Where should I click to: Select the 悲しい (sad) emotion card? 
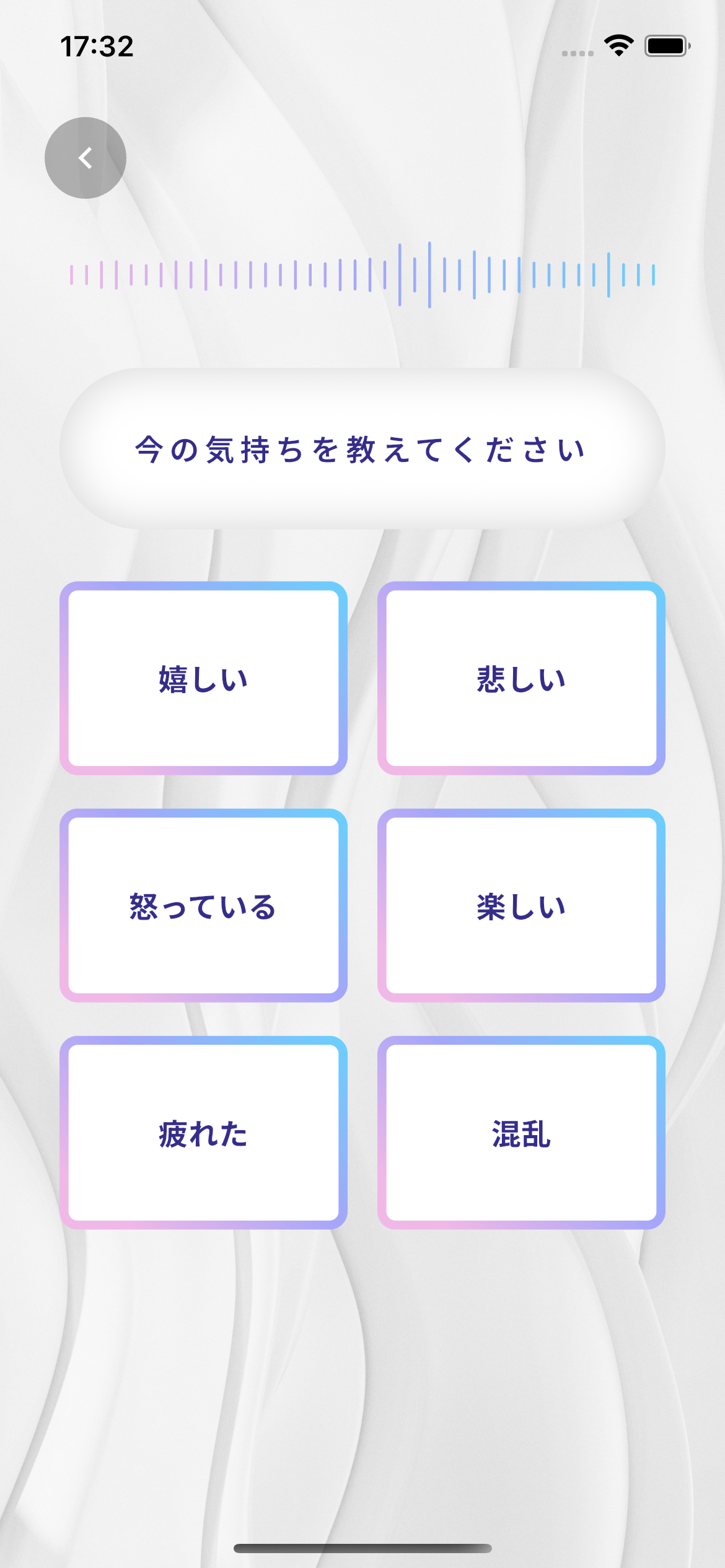pos(523,679)
